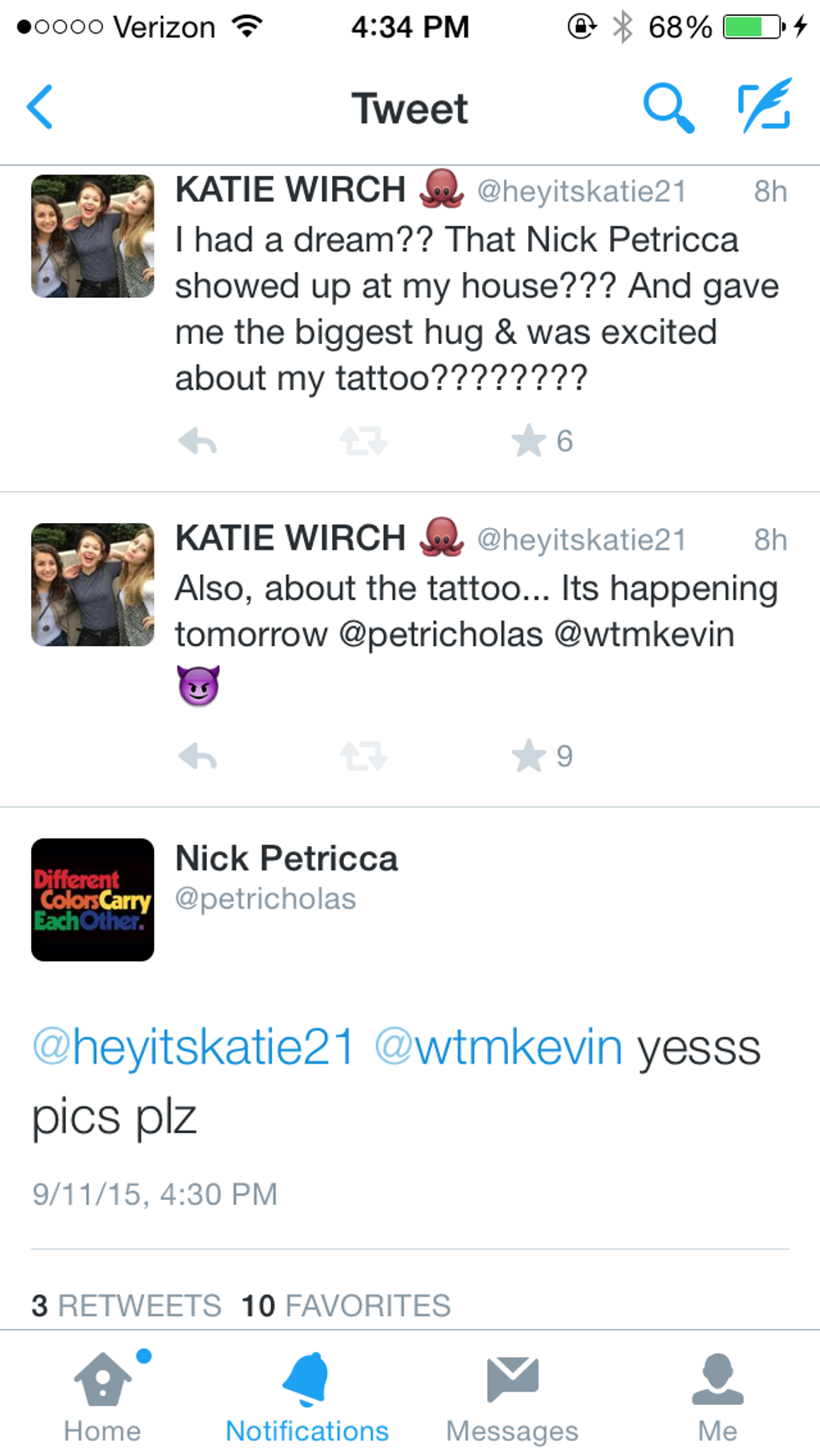Open Nick Petricca's profile picture

point(93,900)
